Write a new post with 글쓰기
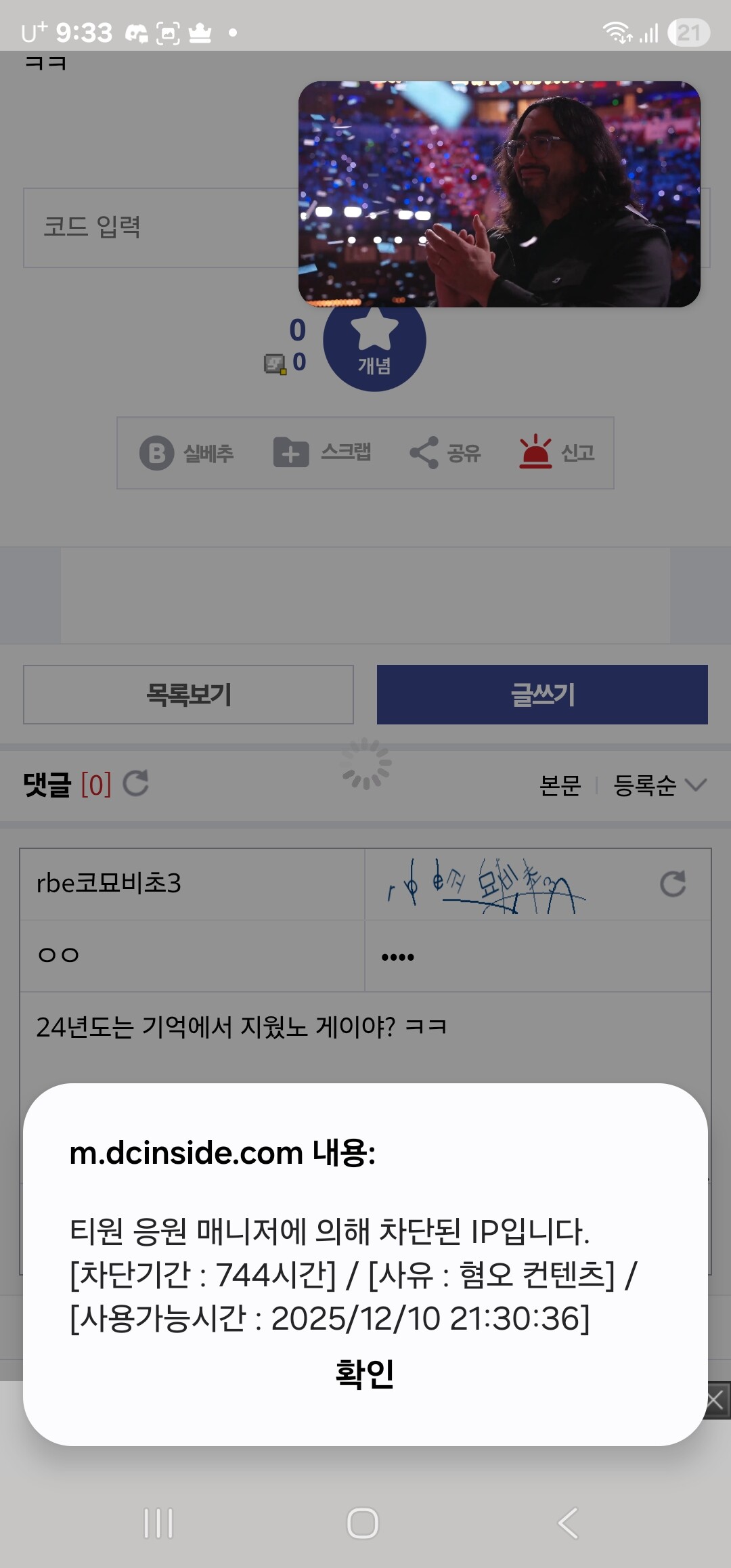This screenshot has height=1568, width=731. 542,695
